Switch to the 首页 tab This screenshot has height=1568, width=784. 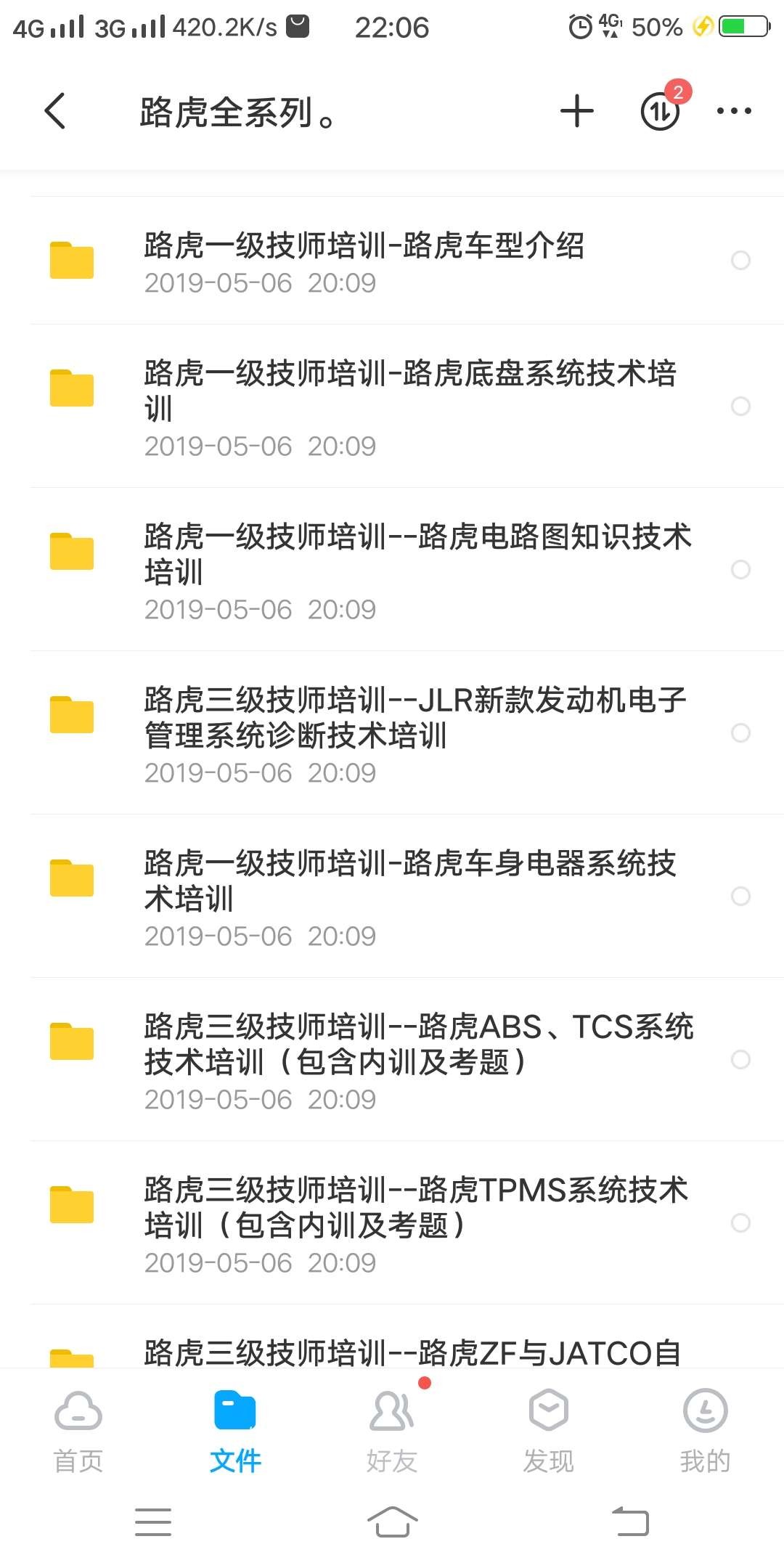click(x=78, y=1432)
